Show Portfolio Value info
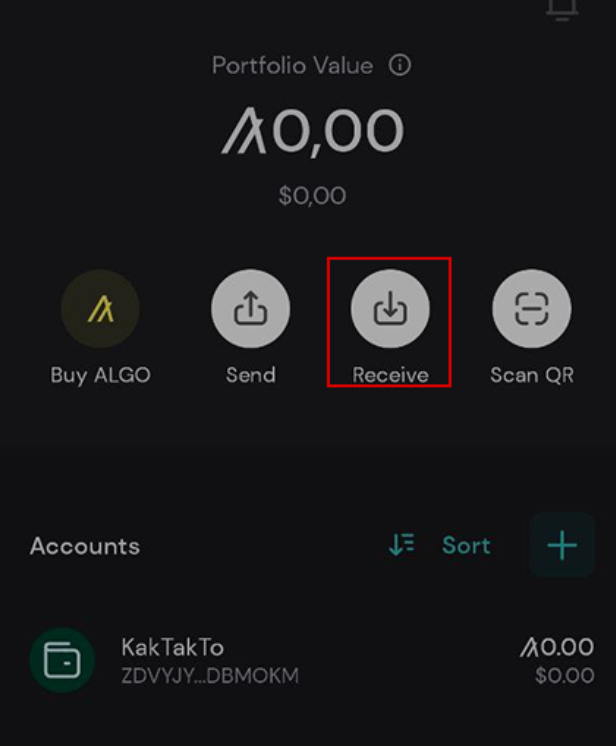616x746 pixels. point(400,66)
